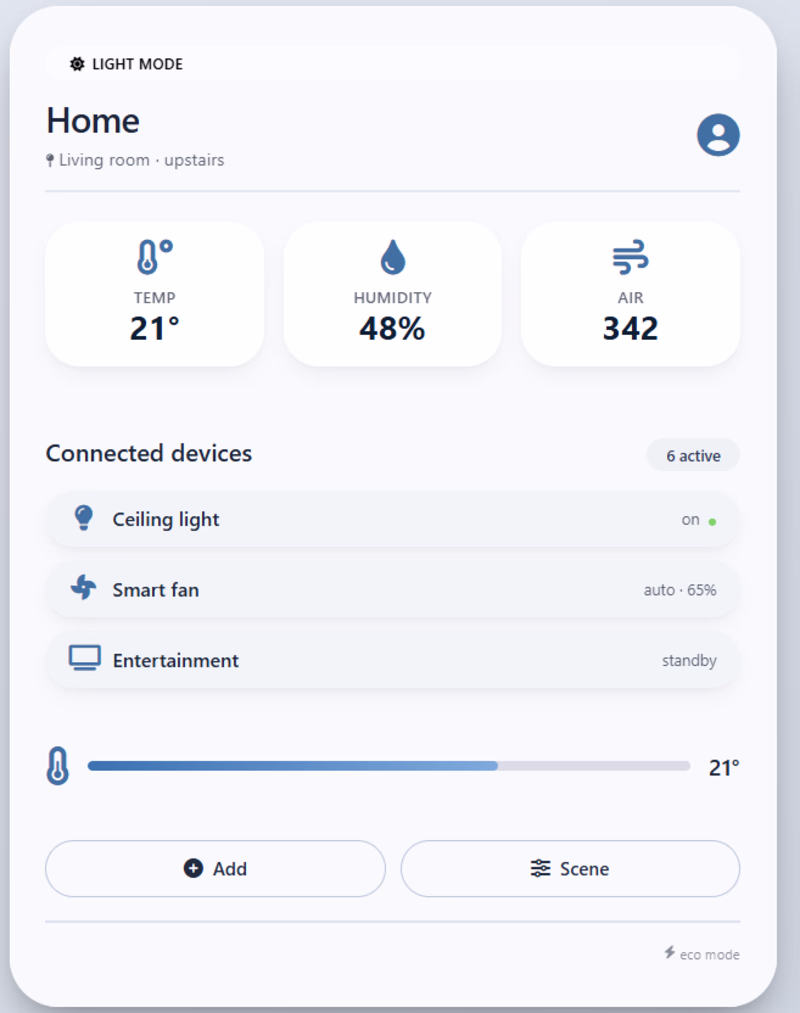Open the Temp 21° card
Image resolution: width=800 pixels, height=1013 pixels.
(x=154, y=294)
